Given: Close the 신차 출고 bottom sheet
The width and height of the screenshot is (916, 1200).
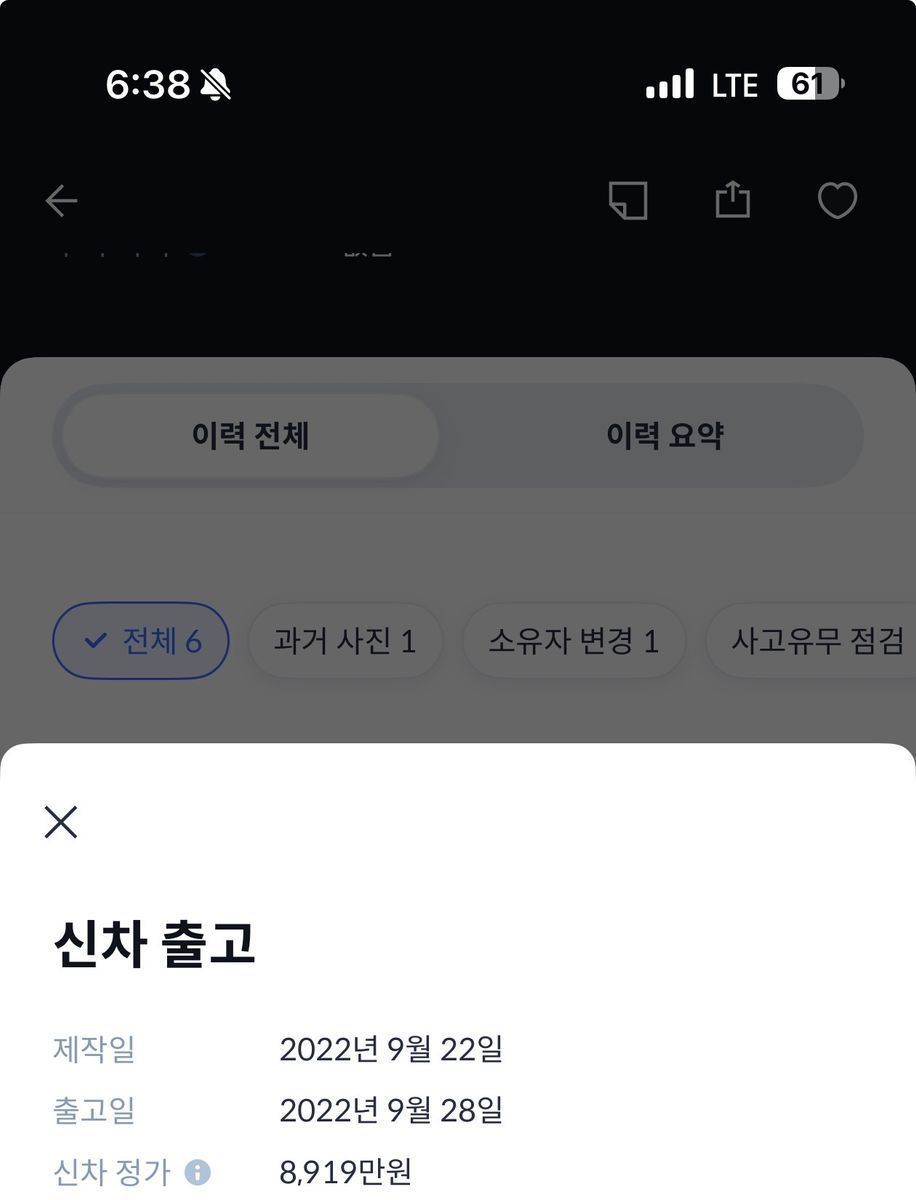Looking at the screenshot, I should (61, 822).
